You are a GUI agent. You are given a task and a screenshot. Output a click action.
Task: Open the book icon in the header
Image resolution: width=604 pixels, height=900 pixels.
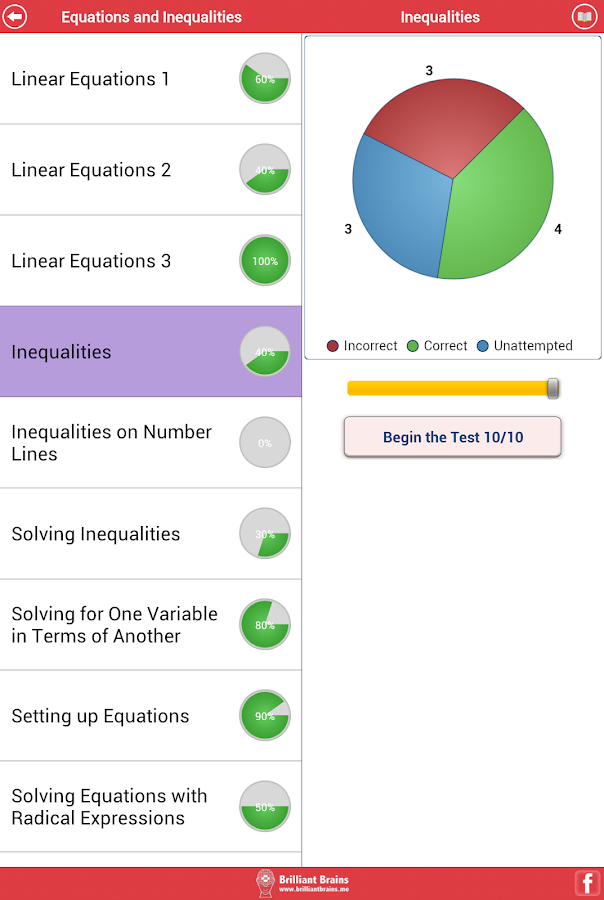click(584, 17)
